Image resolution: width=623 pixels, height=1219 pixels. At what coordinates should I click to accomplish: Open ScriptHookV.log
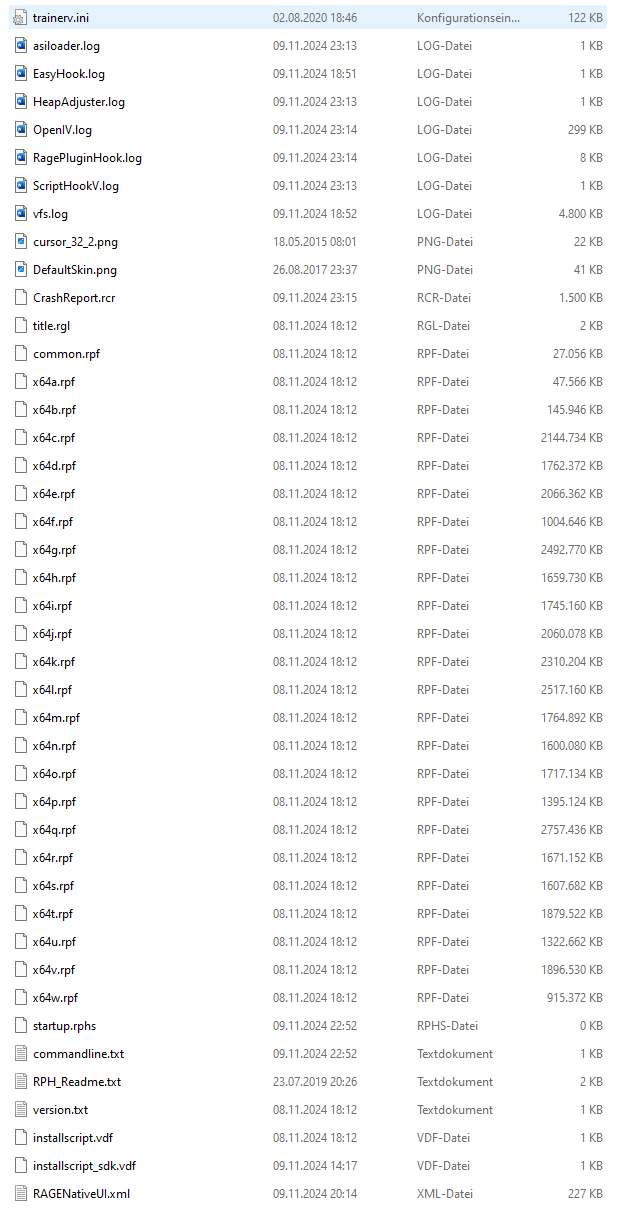click(x=75, y=186)
